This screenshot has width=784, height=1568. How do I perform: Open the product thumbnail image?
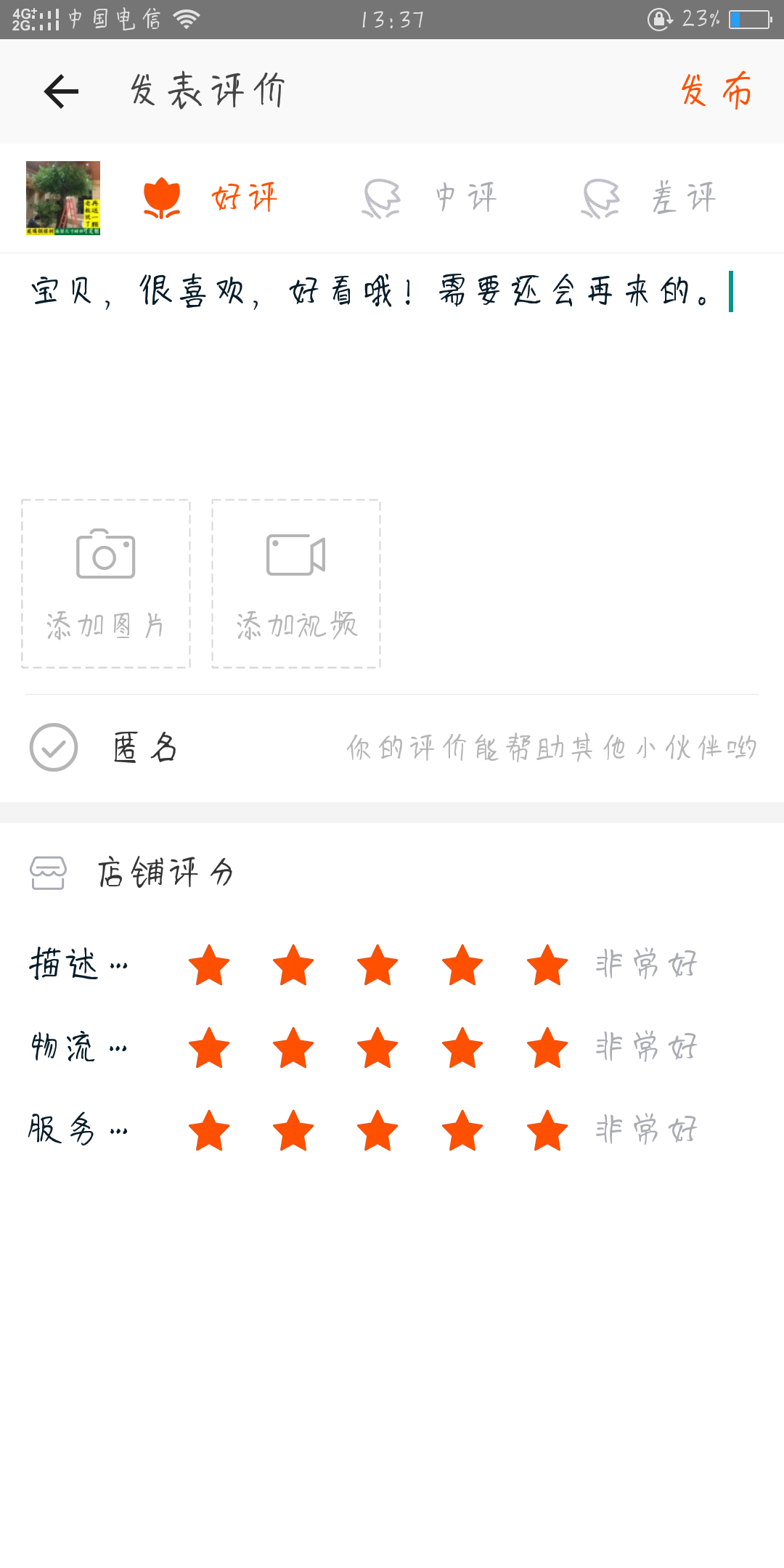(x=63, y=198)
